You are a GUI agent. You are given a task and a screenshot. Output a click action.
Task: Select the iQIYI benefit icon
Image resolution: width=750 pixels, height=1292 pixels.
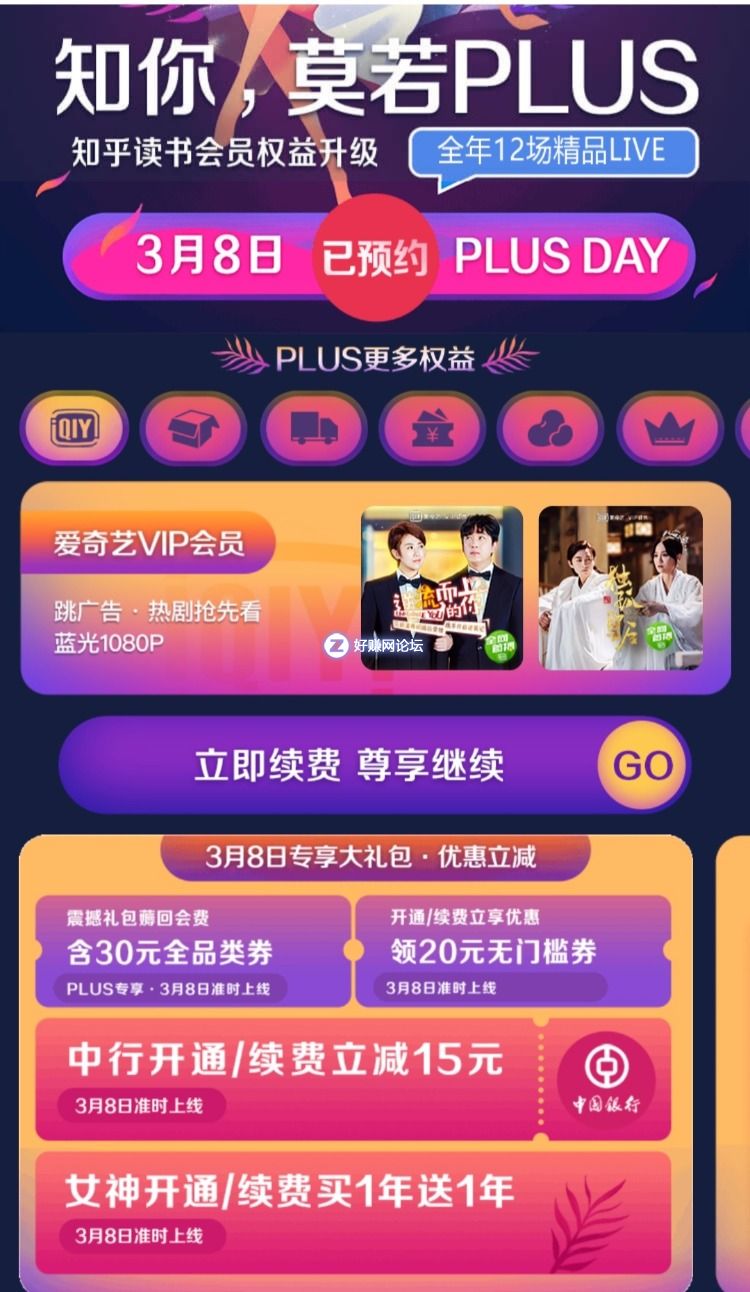[74, 429]
